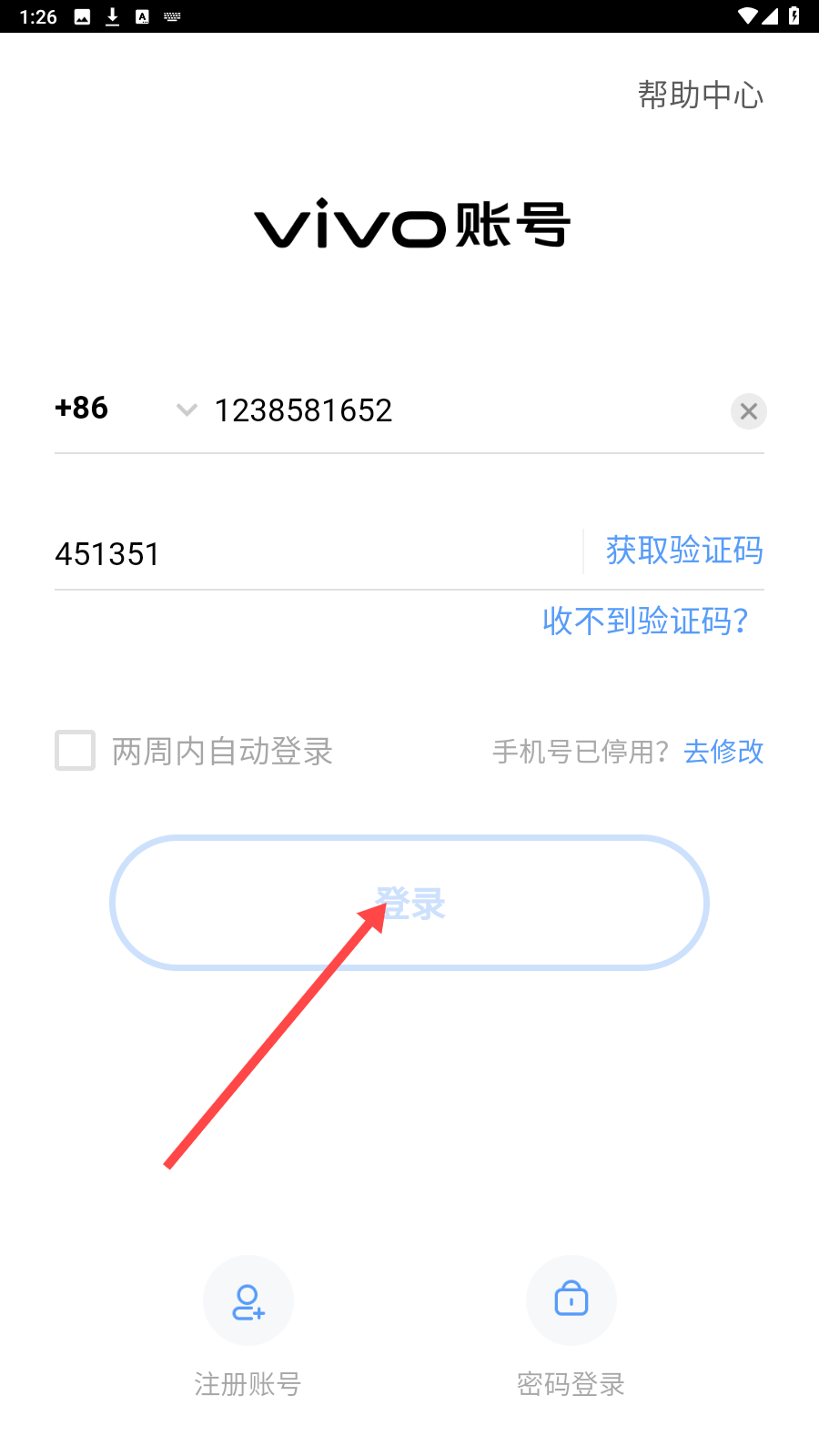Check 两周内自动登录 auto-login box
This screenshot has width=819, height=1456.
point(76,751)
